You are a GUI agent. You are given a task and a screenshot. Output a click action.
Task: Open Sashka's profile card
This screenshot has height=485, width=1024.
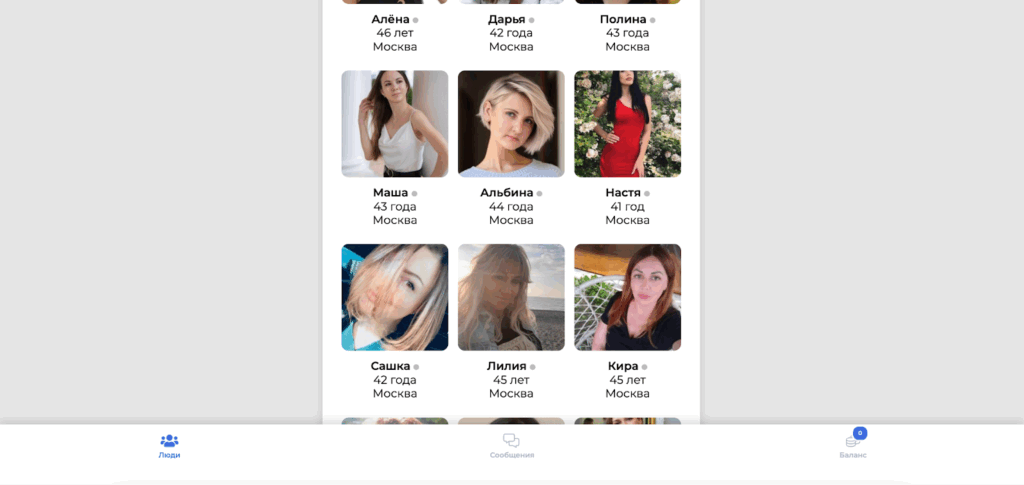pyautogui.click(x=394, y=297)
